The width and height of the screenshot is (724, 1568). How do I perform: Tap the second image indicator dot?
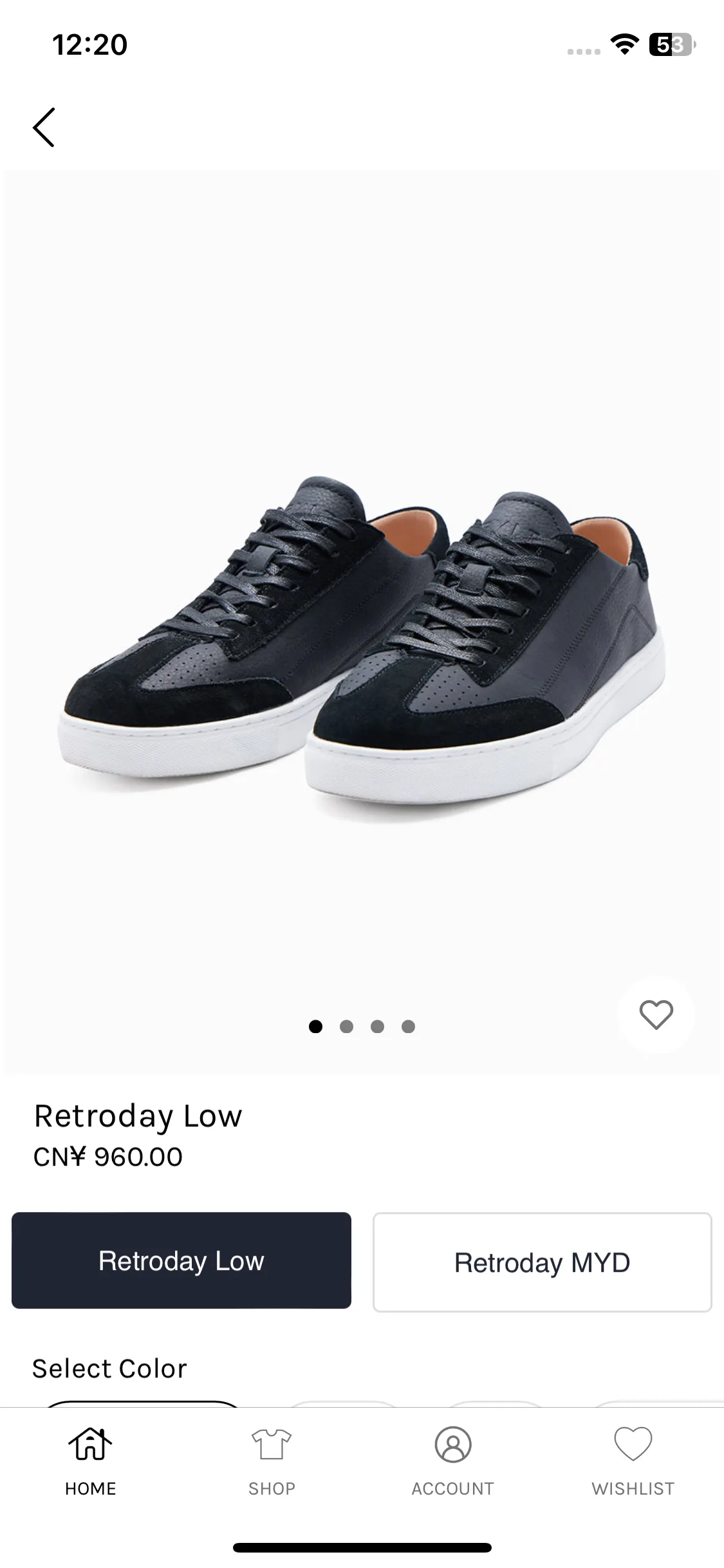pos(346,1027)
